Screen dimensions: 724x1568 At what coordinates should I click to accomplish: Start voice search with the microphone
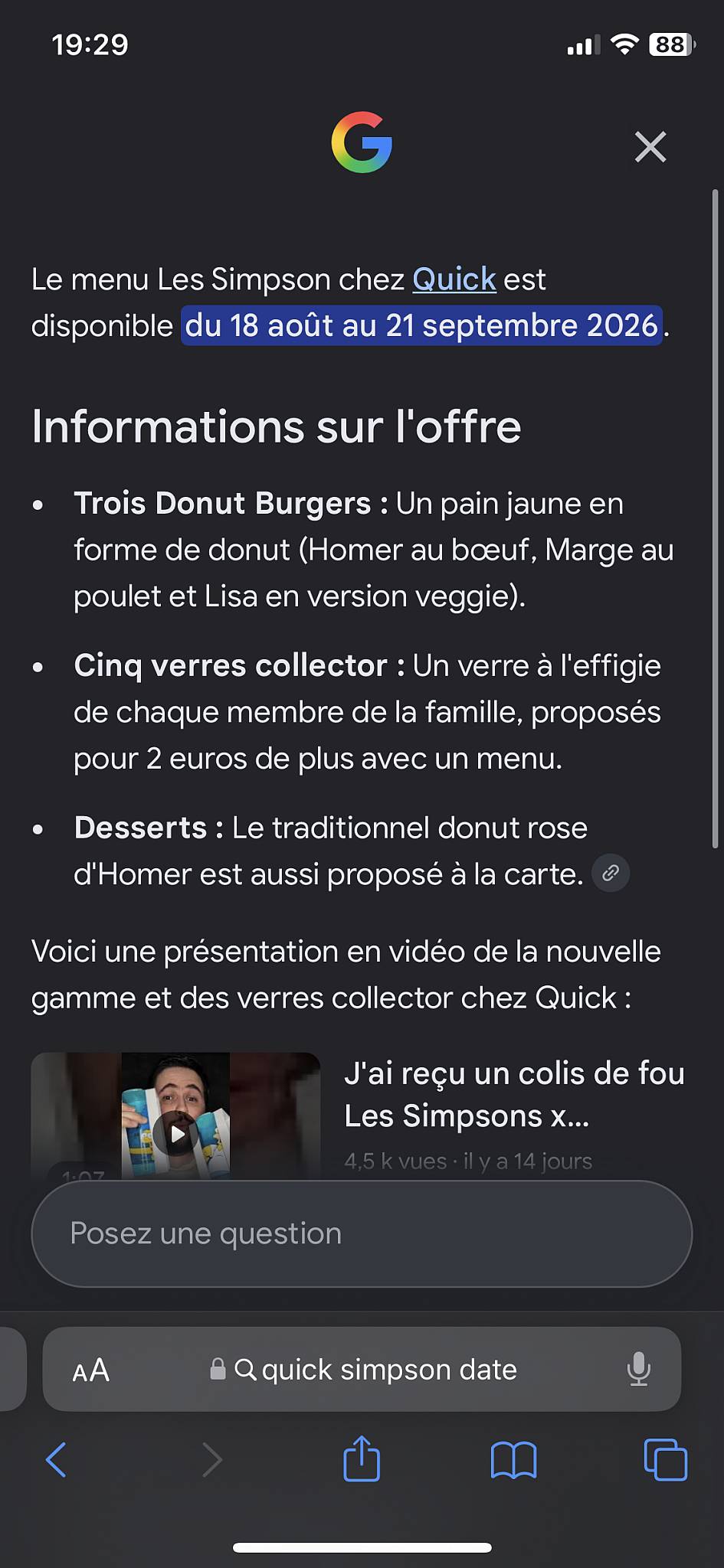coord(638,1369)
